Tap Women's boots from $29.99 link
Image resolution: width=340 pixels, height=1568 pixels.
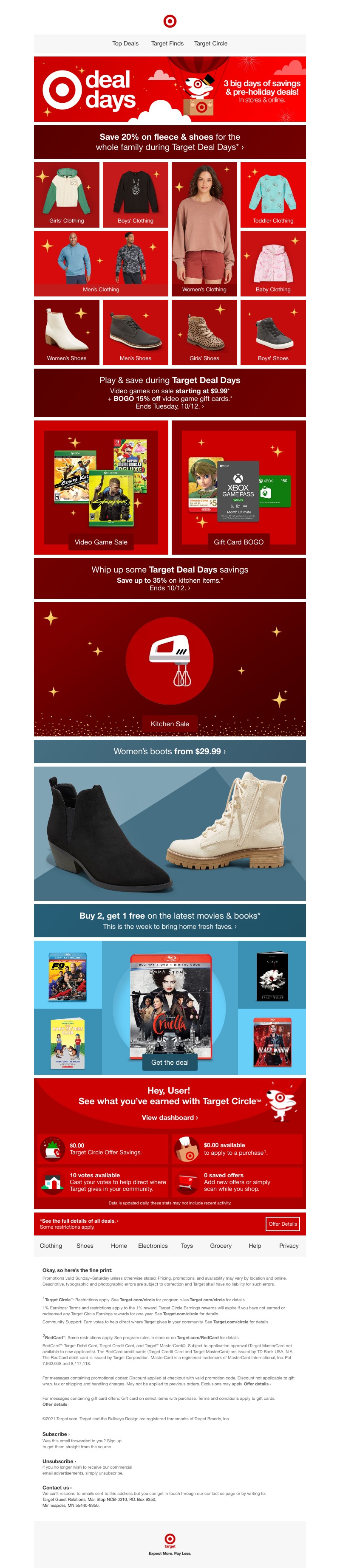(x=170, y=752)
